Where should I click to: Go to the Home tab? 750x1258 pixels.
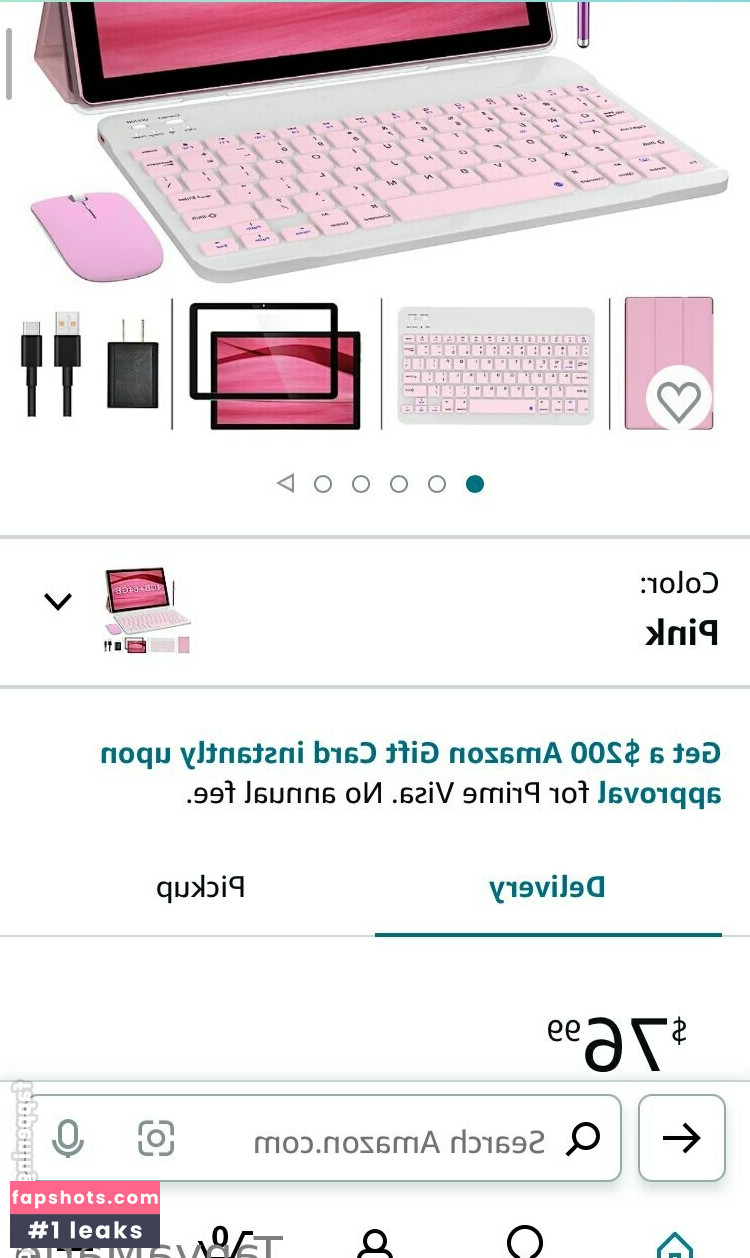pos(674,1246)
